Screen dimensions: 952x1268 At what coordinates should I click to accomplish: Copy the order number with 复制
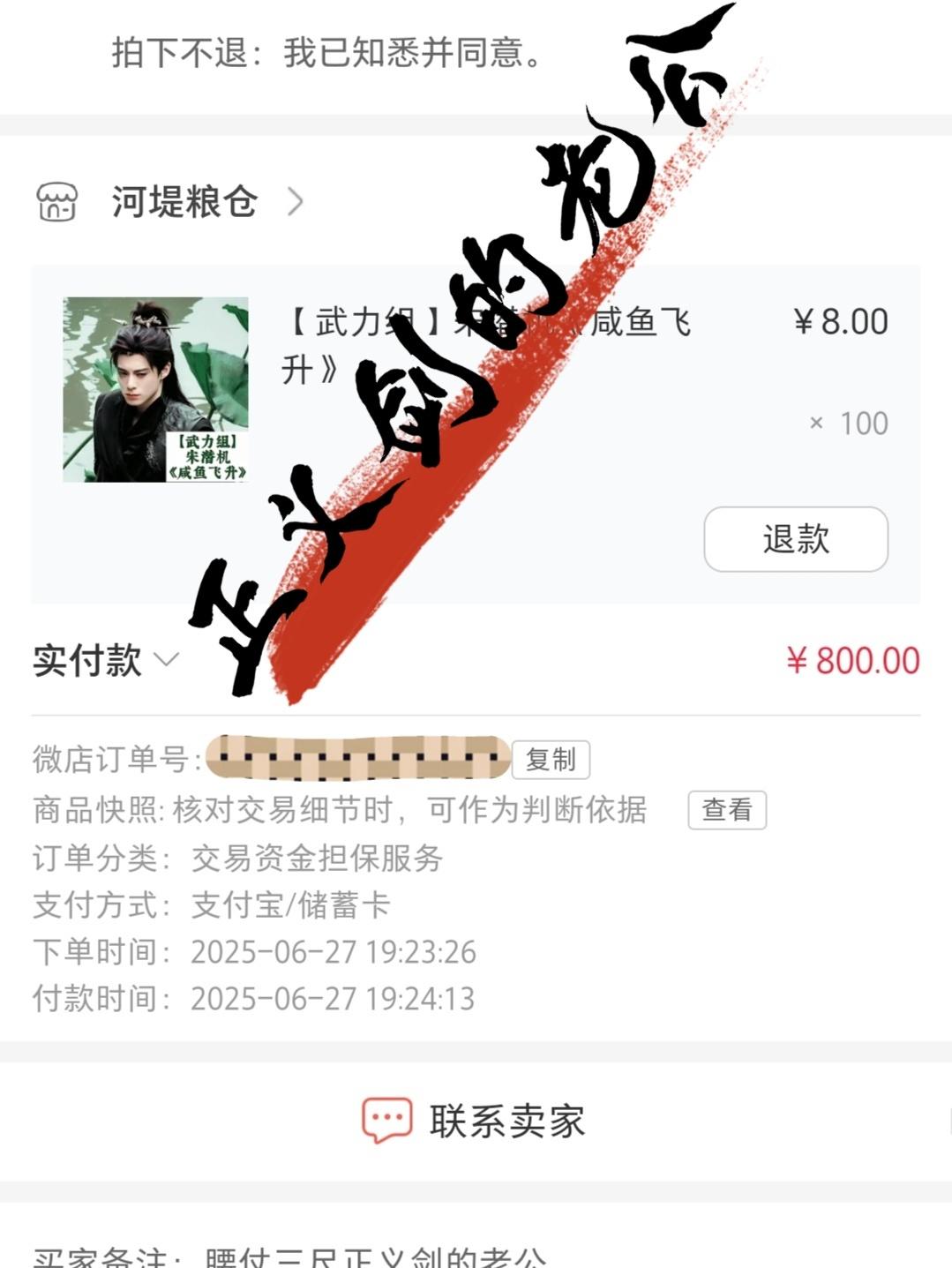pyautogui.click(x=551, y=760)
